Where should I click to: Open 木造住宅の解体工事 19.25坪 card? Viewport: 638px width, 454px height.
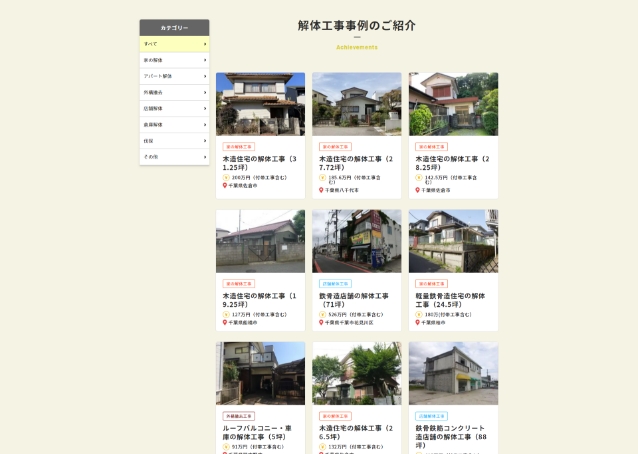point(260,300)
